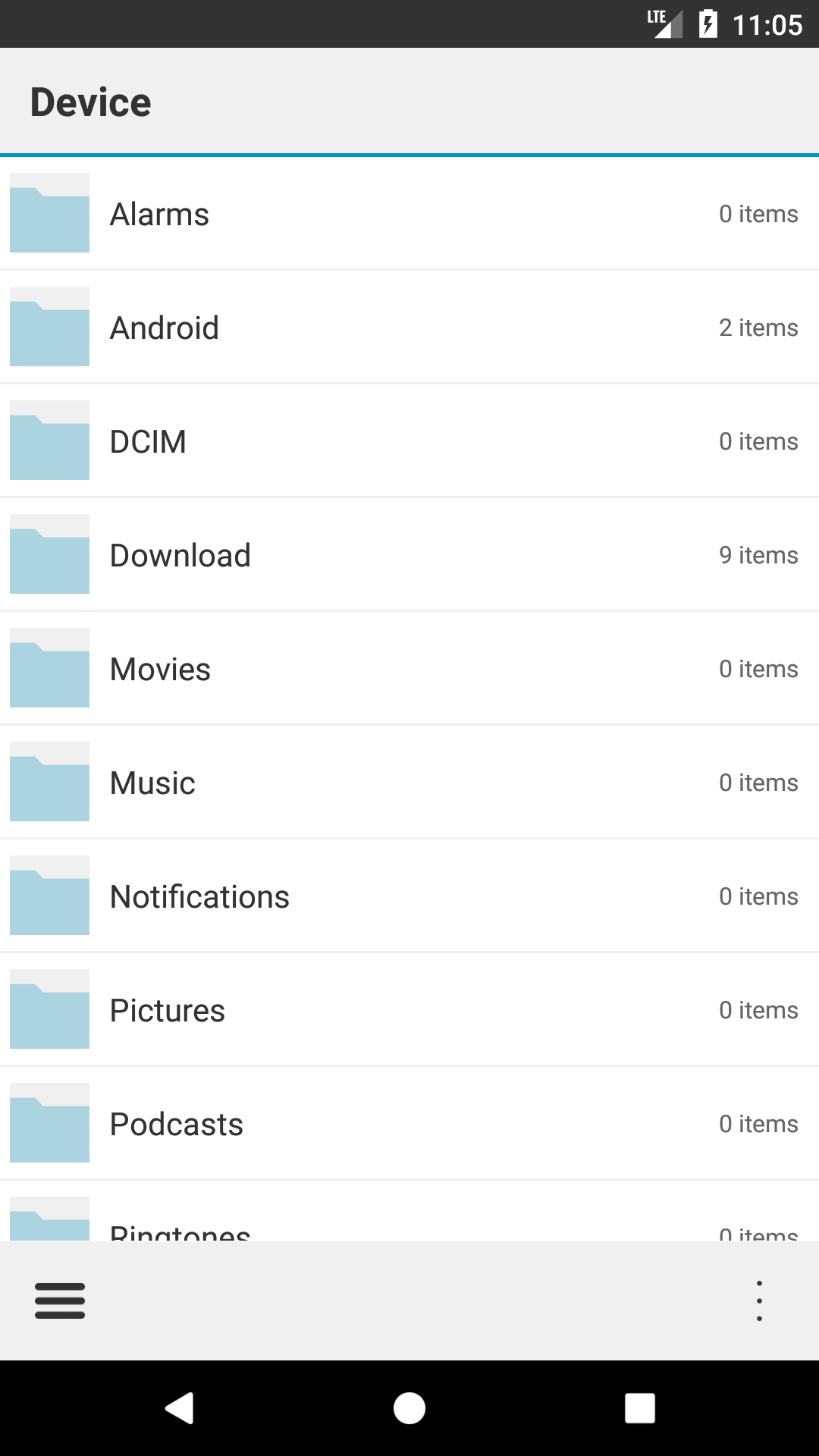The height and width of the screenshot is (1456, 819).
Task: Open the Android folder
Action: (409, 327)
